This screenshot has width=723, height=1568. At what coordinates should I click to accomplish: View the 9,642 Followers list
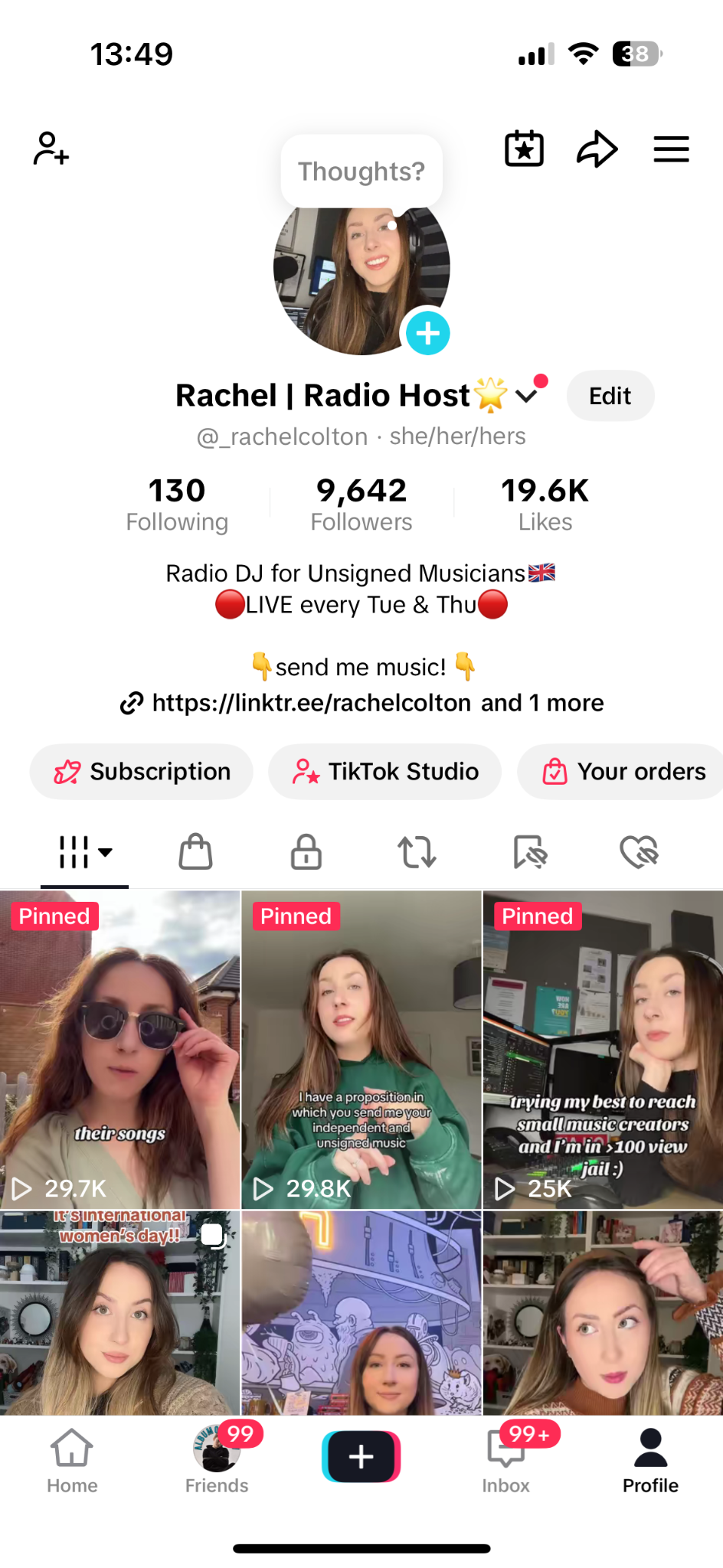coord(361,504)
